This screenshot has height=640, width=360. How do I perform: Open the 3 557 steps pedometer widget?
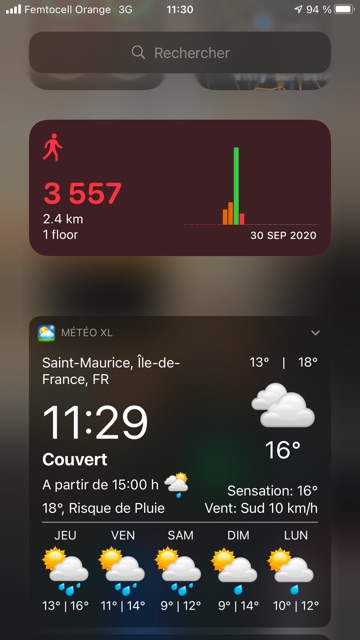180,188
